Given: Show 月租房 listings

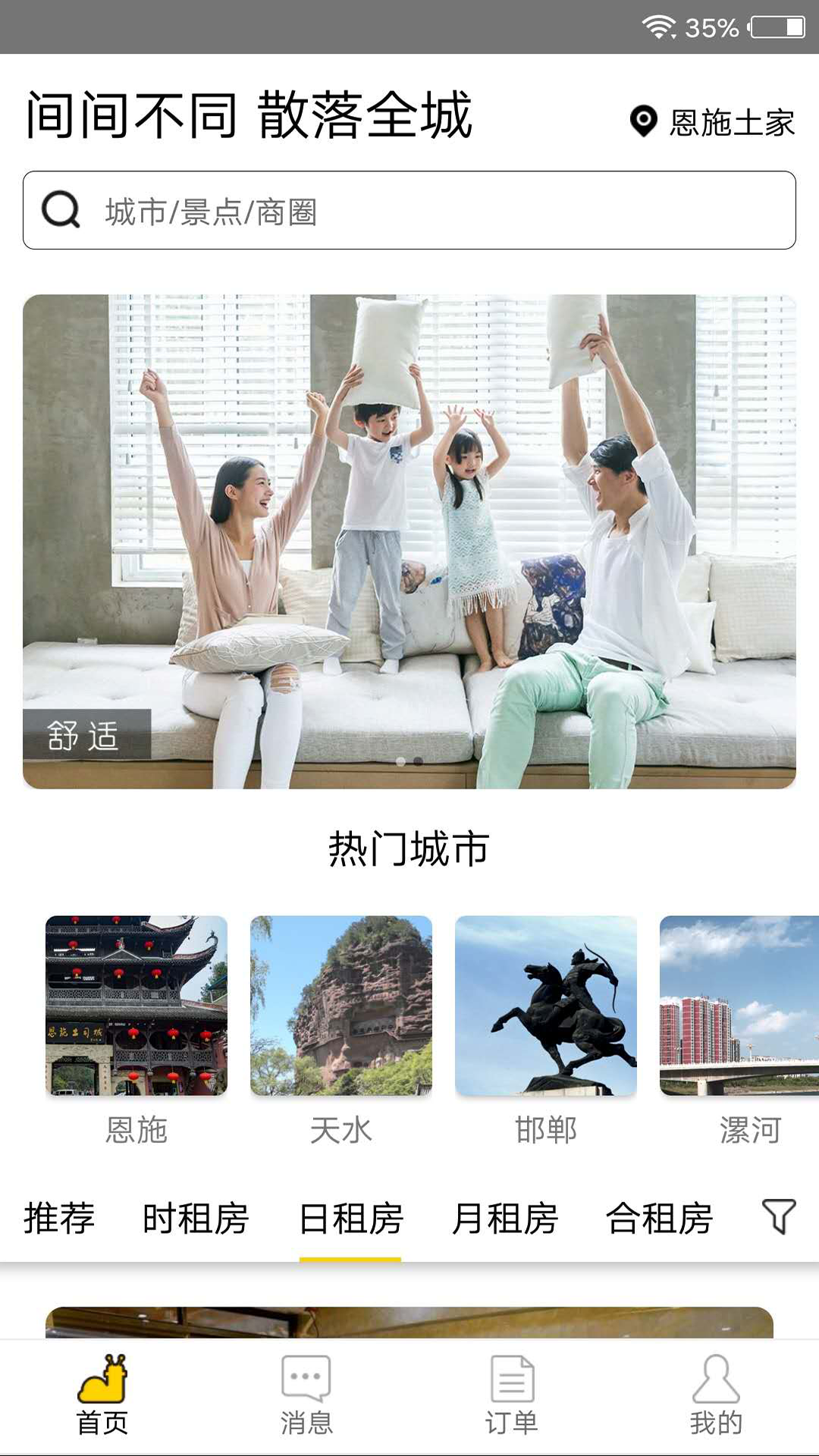Looking at the screenshot, I should (x=505, y=1219).
